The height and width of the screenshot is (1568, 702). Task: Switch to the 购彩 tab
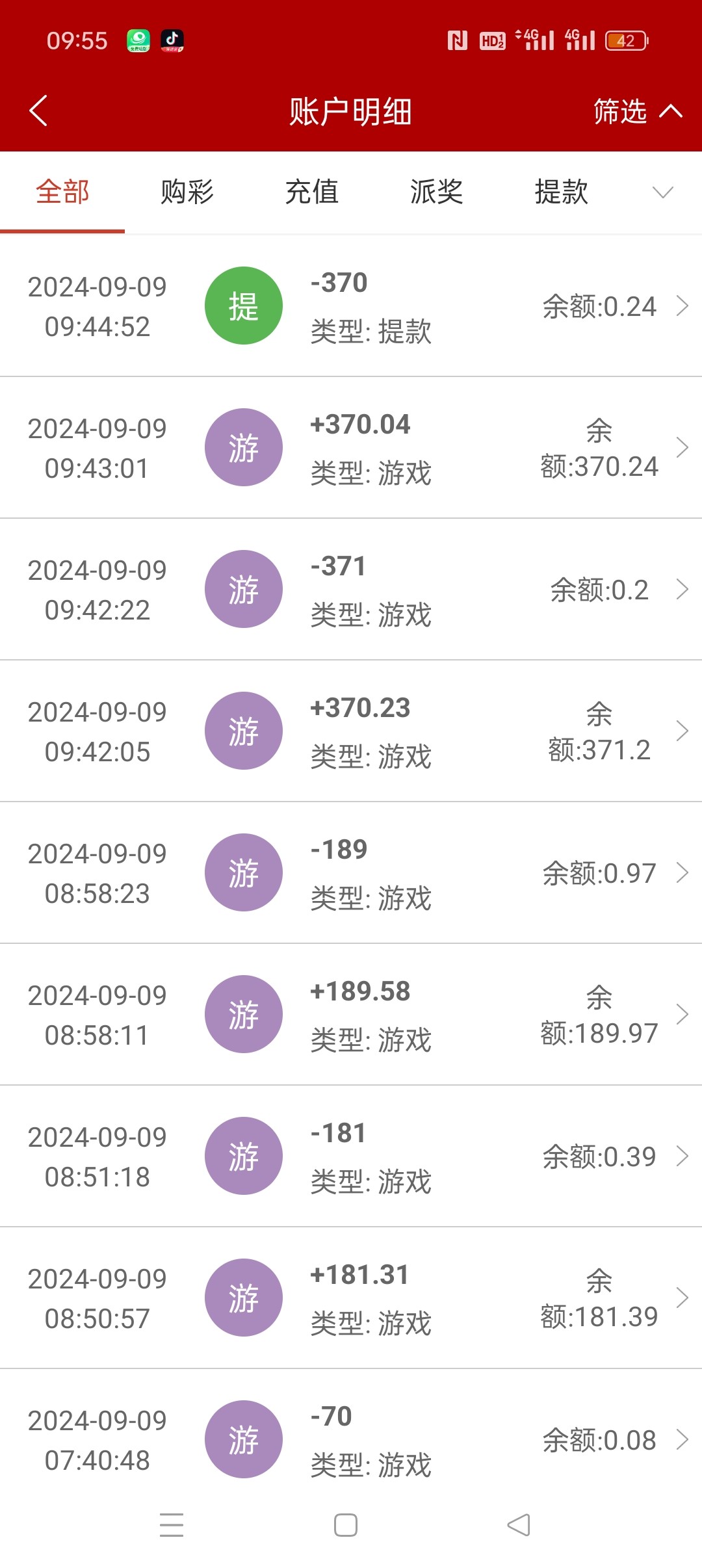click(x=187, y=192)
